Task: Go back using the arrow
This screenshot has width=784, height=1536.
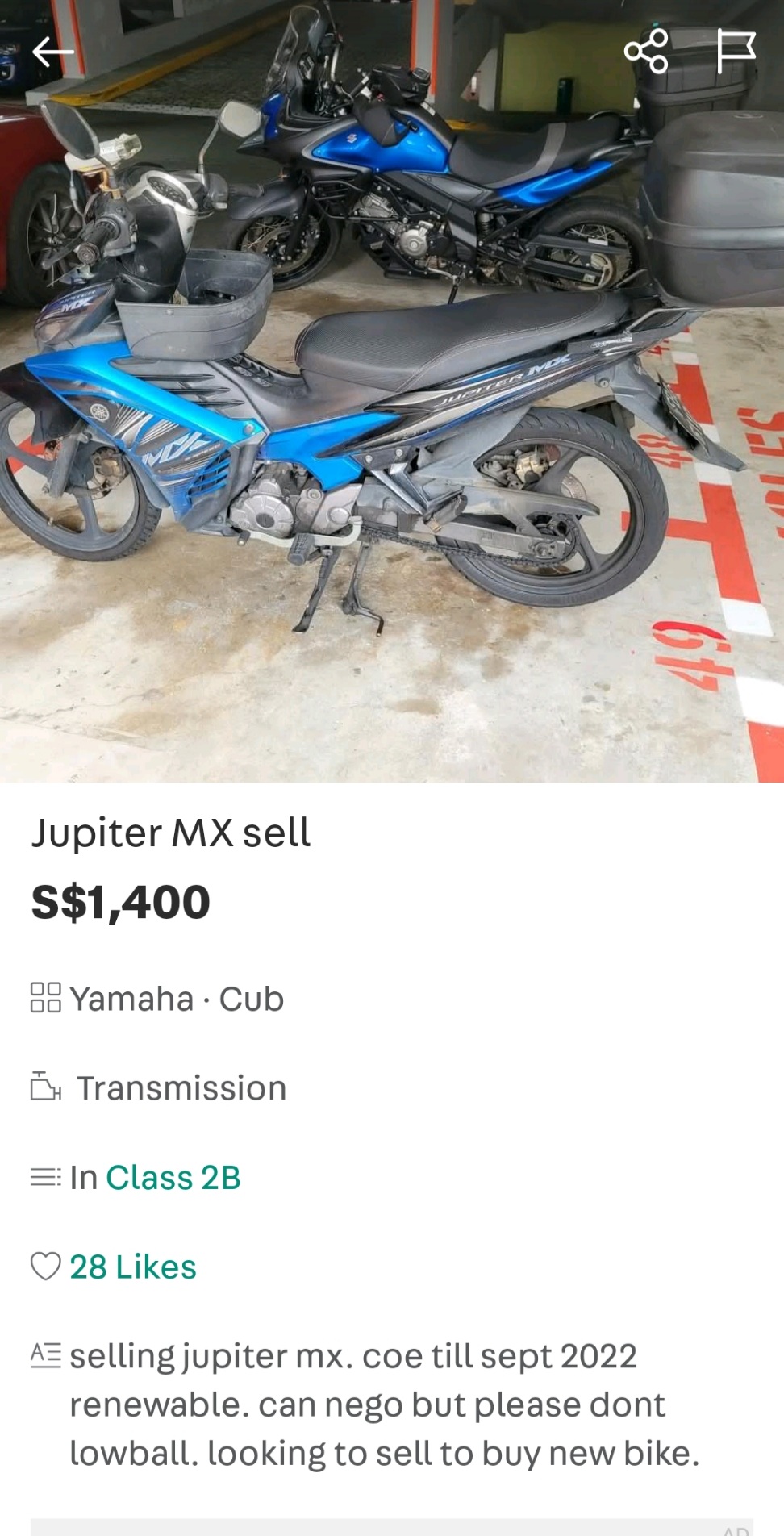Action: point(52,52)
